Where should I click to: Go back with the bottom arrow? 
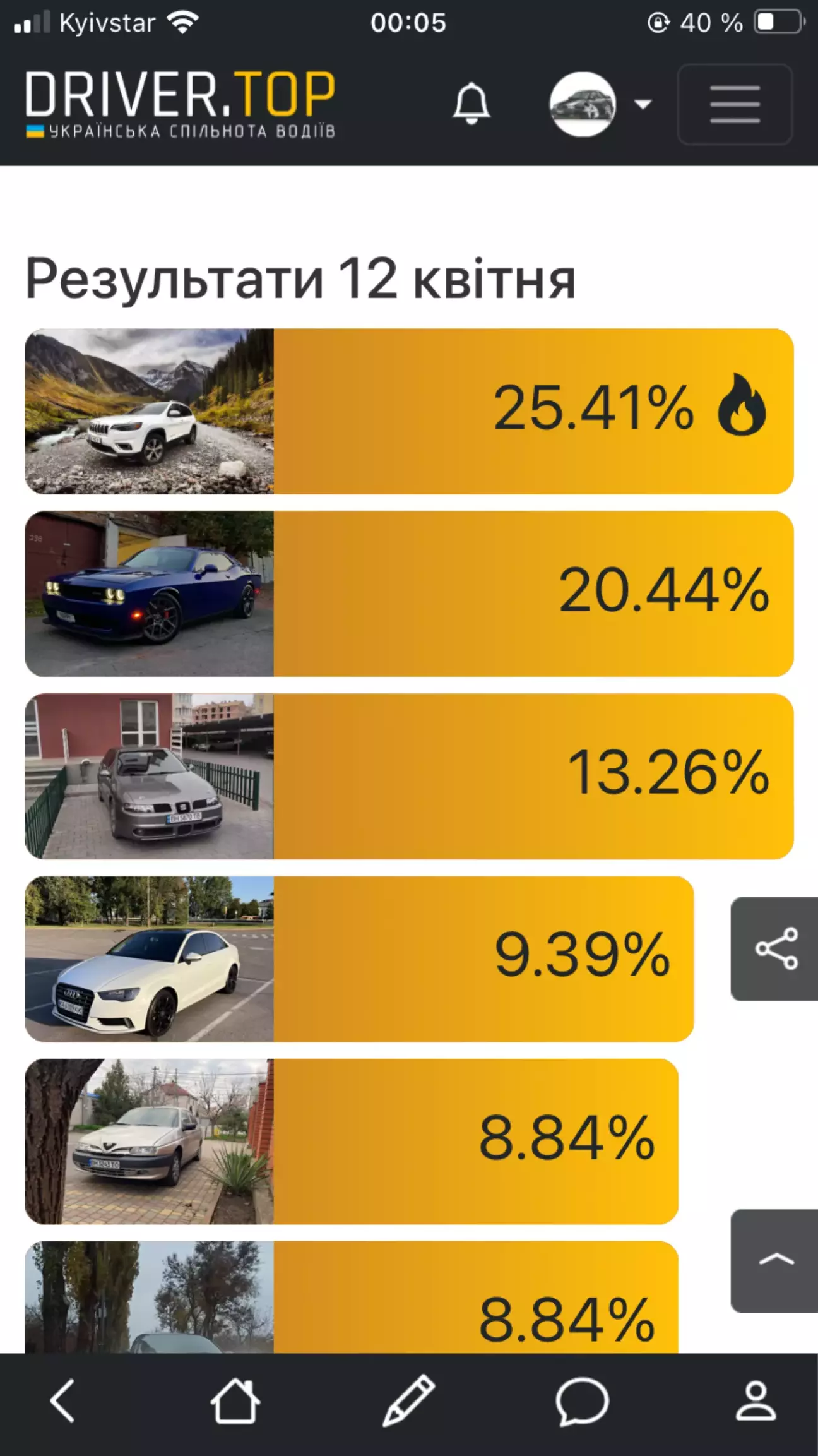point(62,1400)
